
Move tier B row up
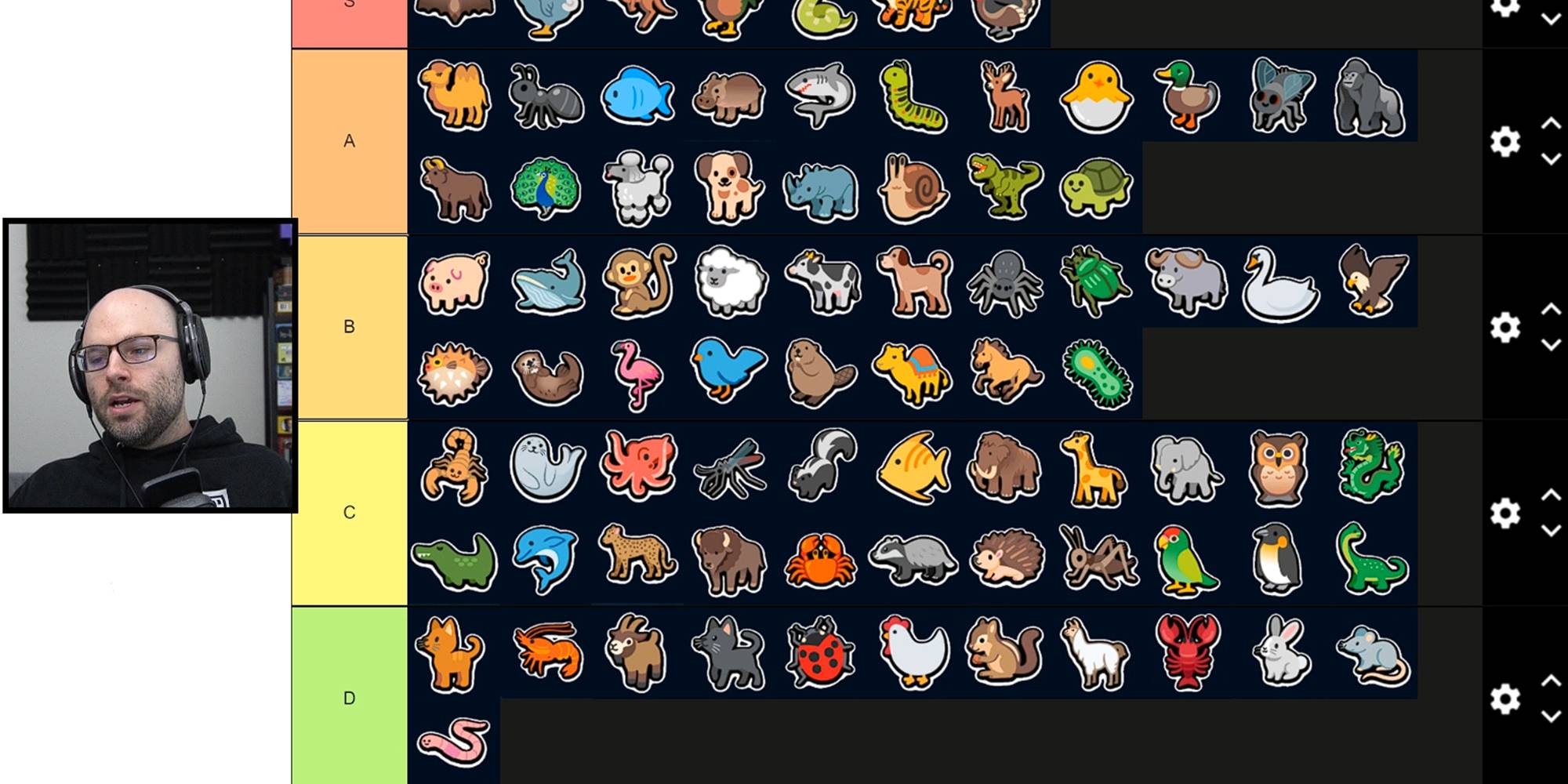tap(1551, 310)
